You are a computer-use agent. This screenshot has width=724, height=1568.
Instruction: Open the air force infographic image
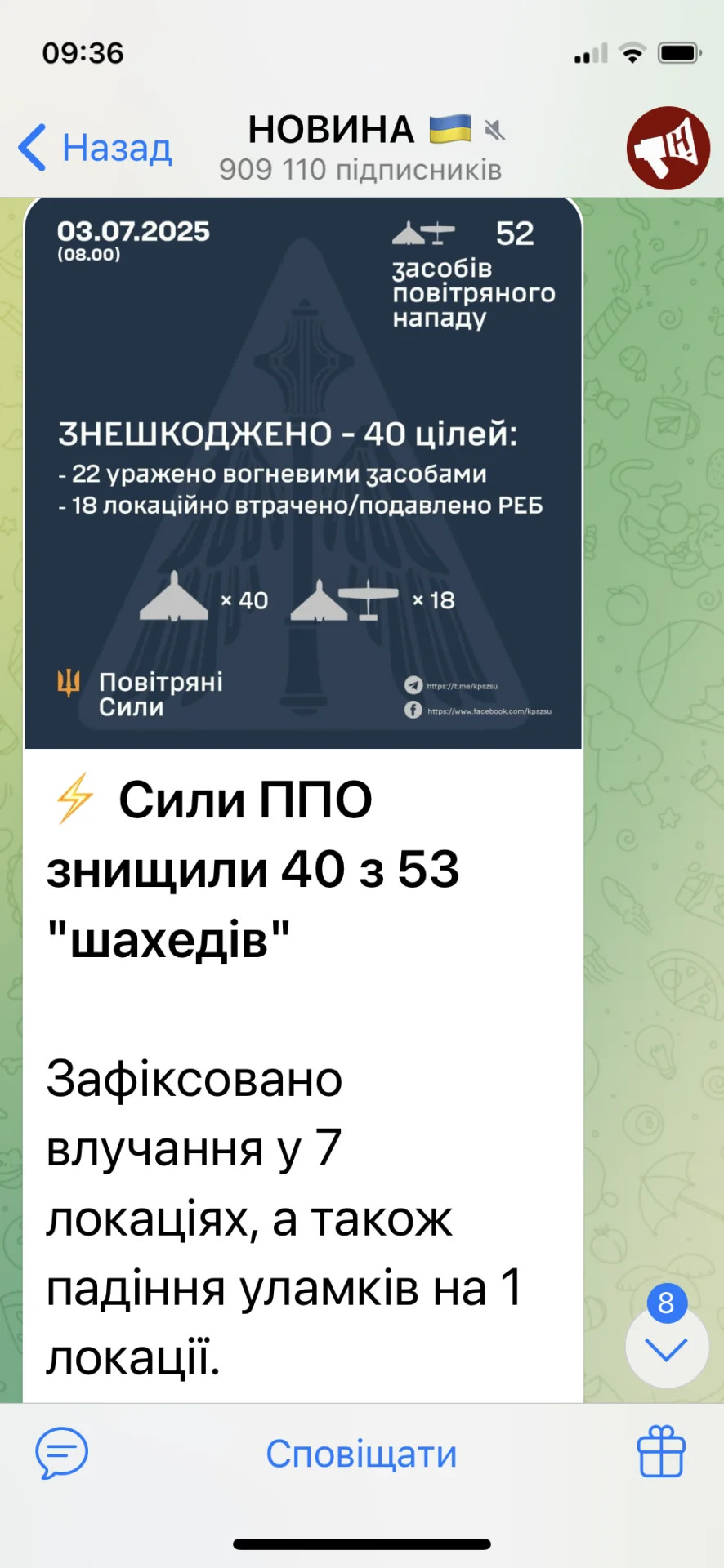(303, 472)
